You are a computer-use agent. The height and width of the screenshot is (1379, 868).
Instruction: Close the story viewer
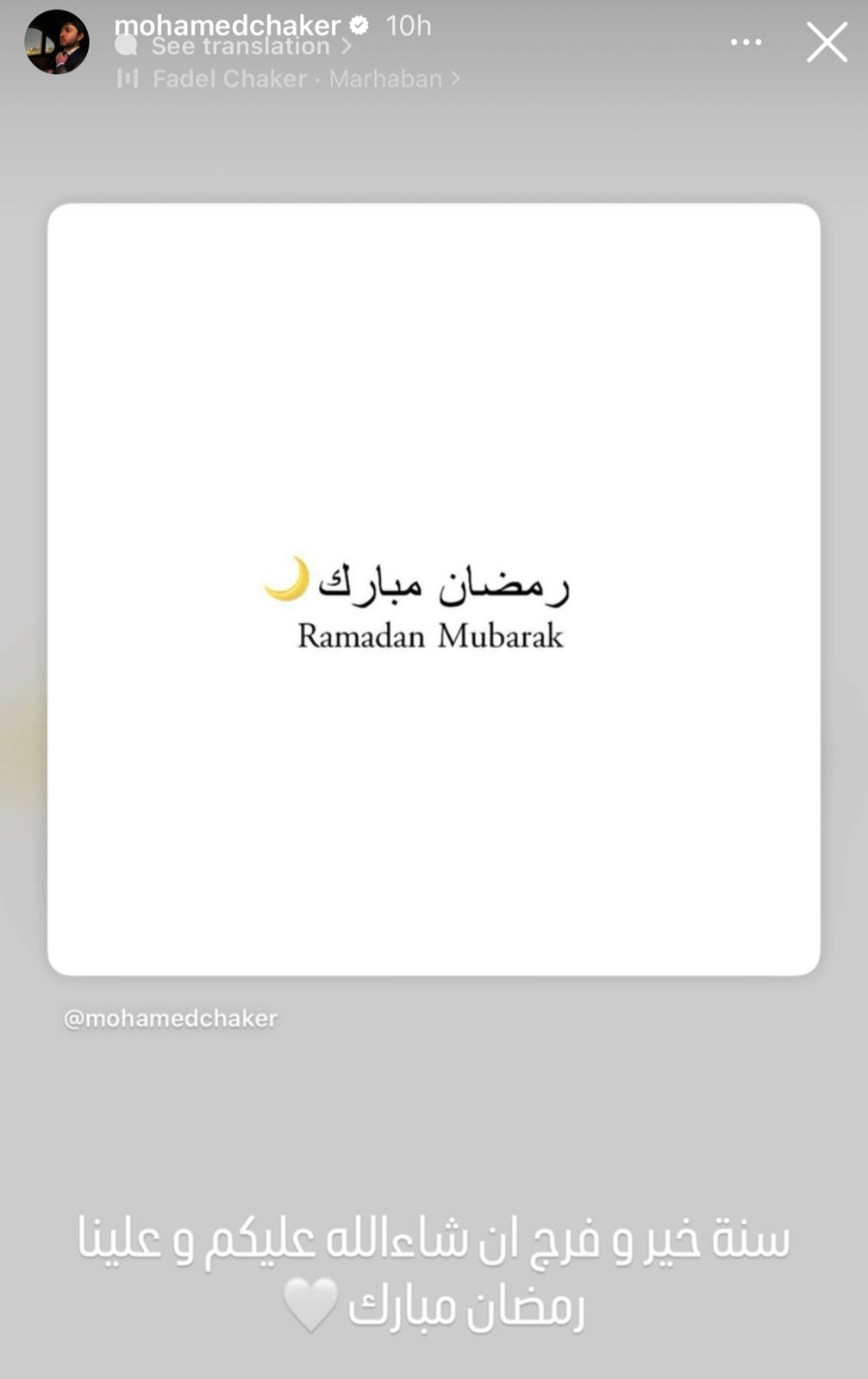(x=827, y=43)
